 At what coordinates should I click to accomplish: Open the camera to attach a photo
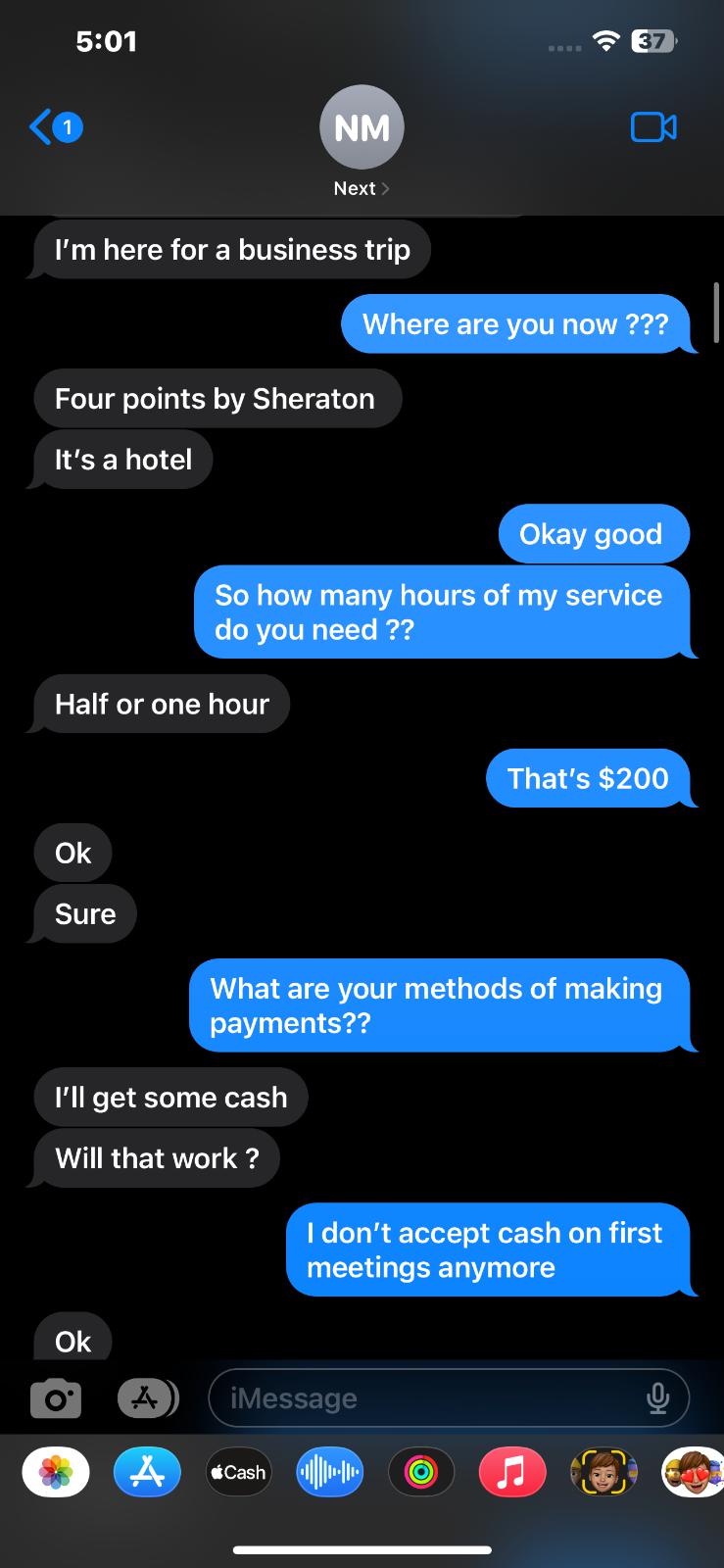(x=56, y=1398)
